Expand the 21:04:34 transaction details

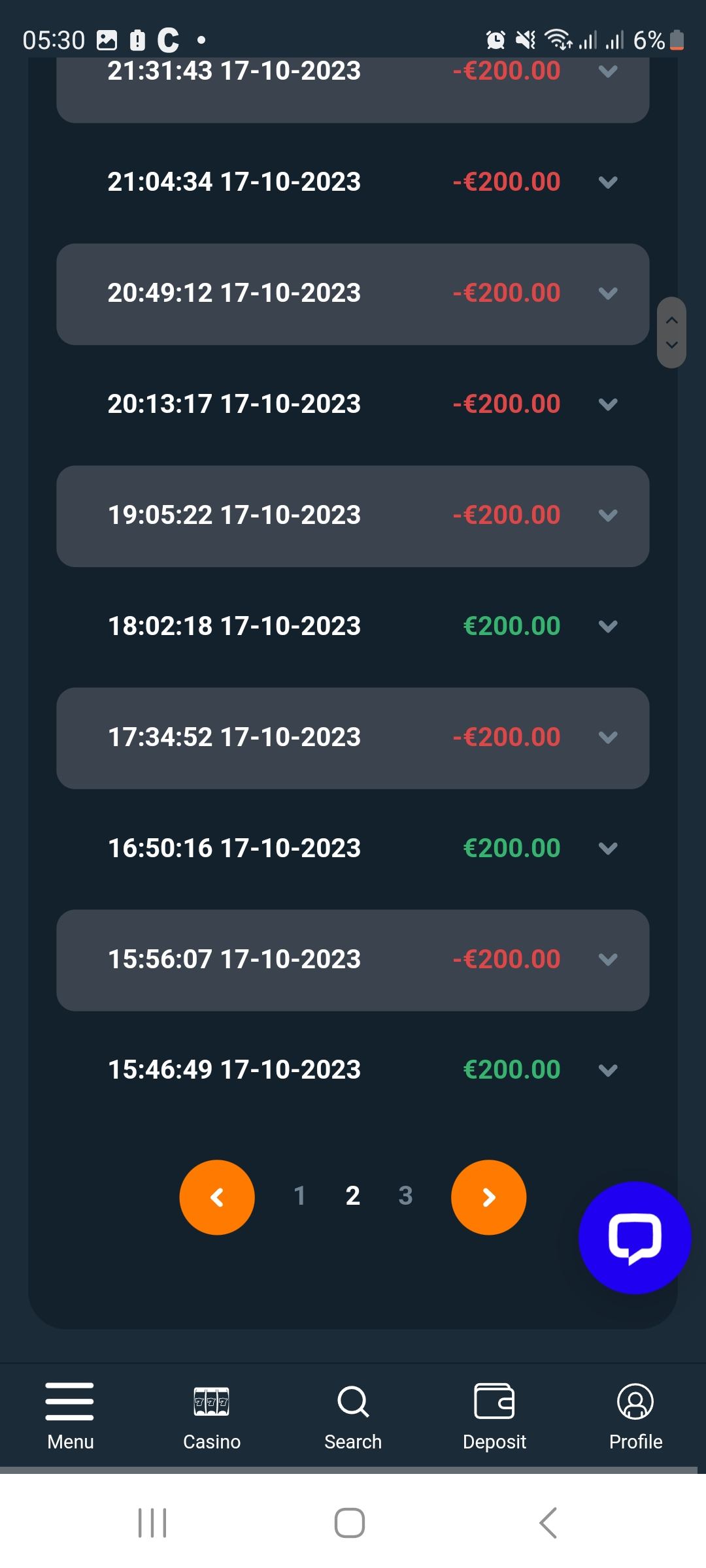click(x=608, y=182)
